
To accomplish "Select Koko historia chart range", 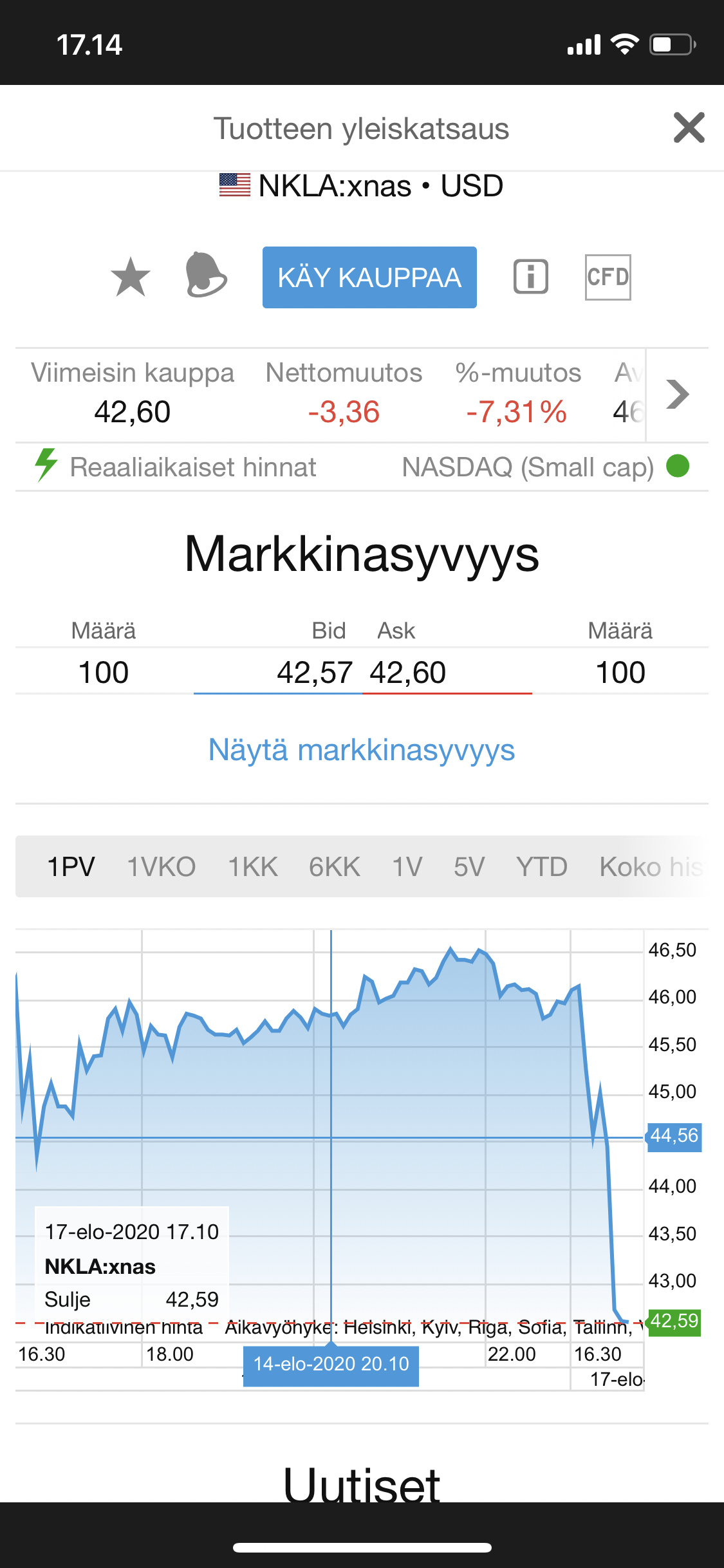I will (651, 866).
